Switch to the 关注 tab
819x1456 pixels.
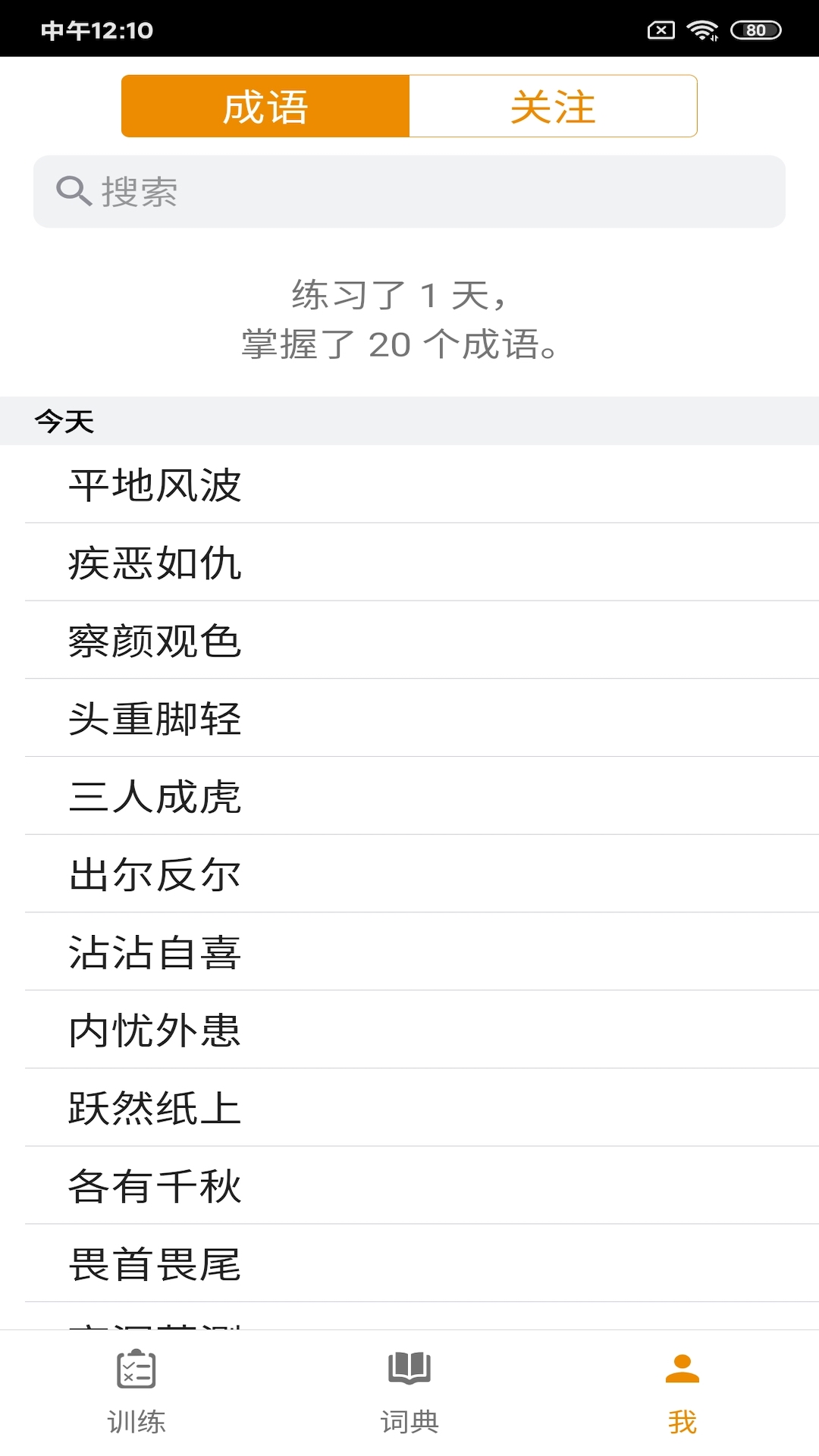(553, 106)
